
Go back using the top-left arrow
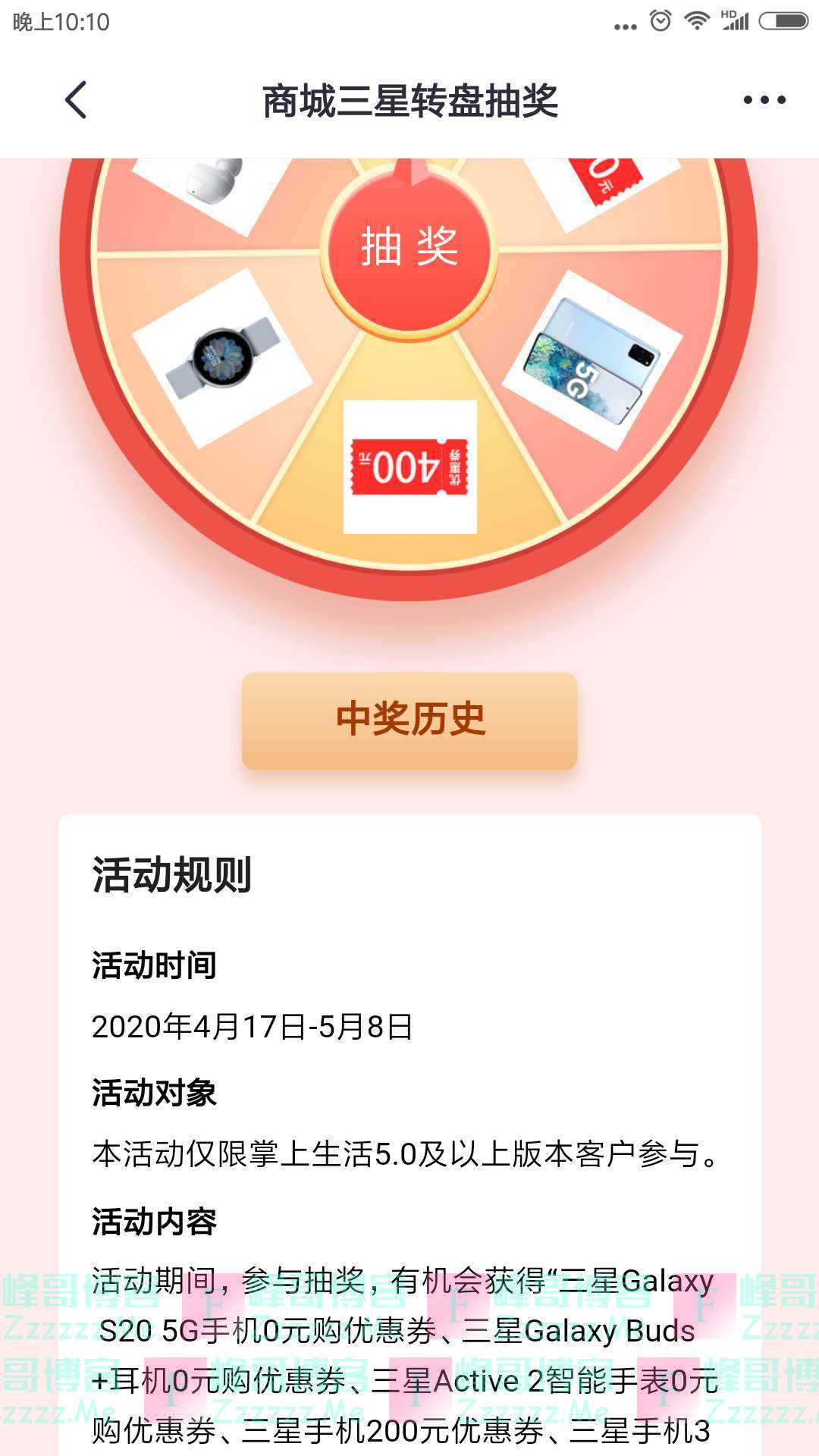coord(76,100)
